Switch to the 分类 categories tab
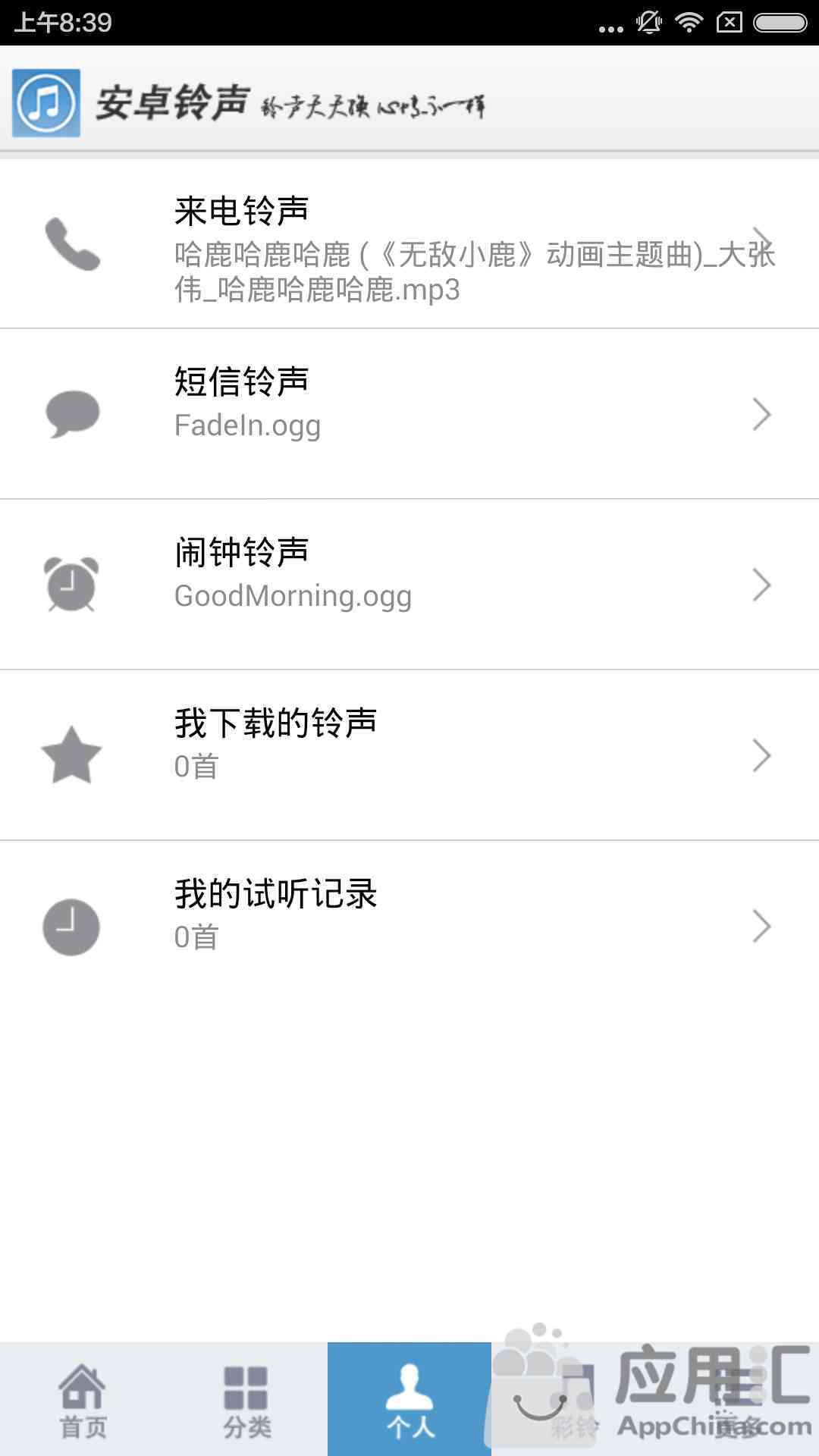The image size is (819, 1456). pos(246,1399)
